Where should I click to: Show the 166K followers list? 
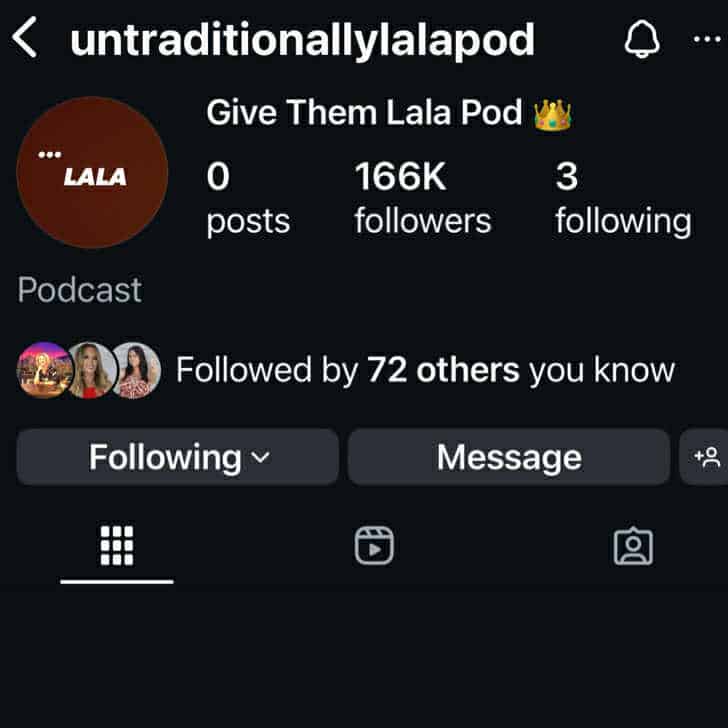point(422,199)
